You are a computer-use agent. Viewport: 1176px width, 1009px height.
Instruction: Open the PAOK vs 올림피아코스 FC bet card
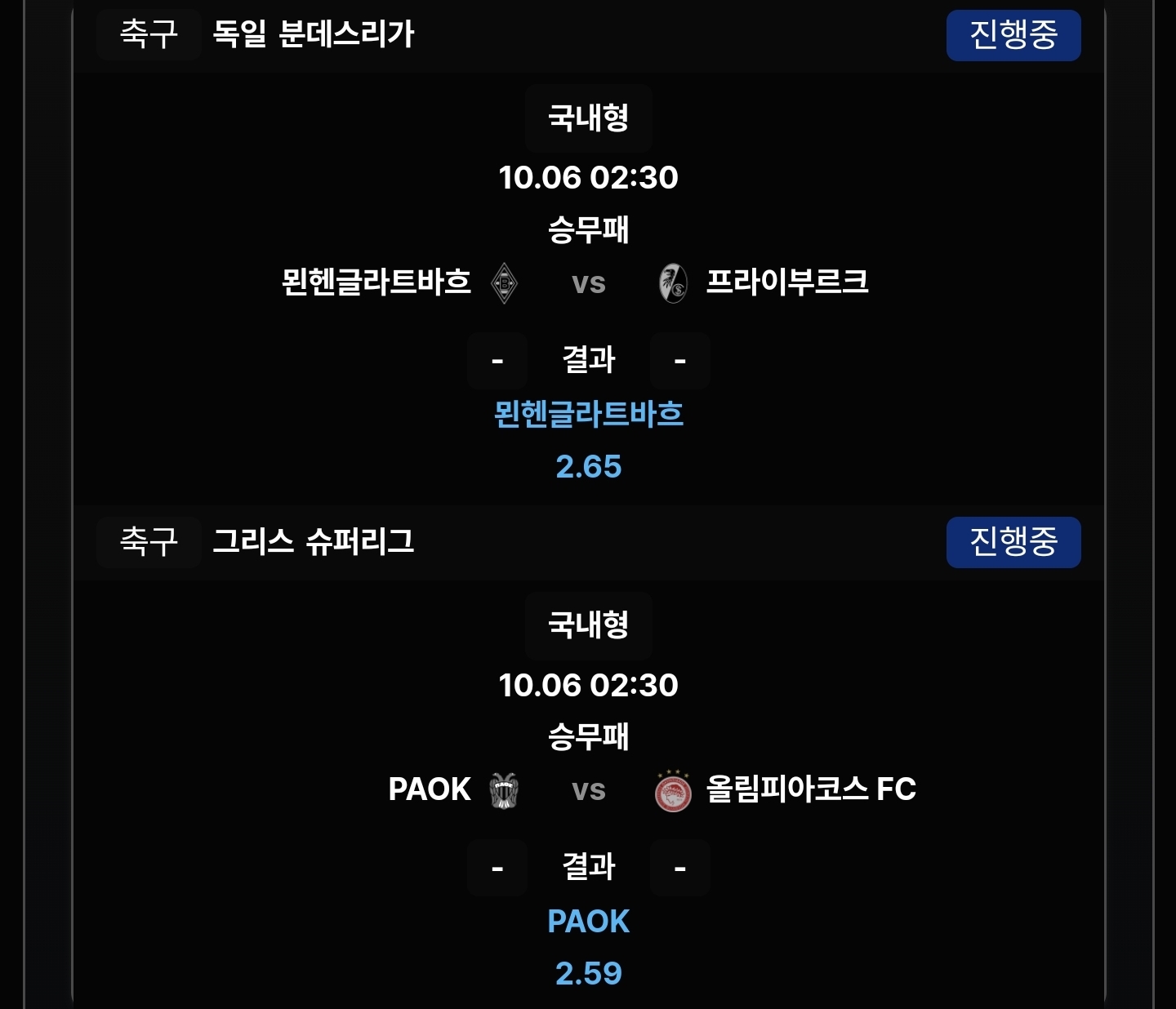click(x=588, y=789)
